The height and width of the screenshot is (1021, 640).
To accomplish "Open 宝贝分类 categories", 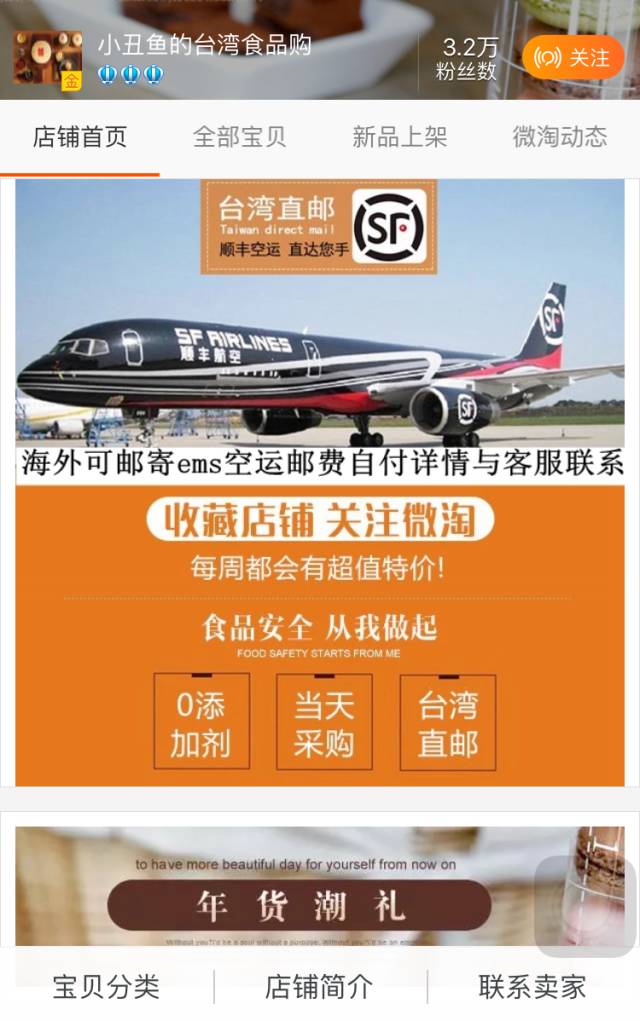I will pos(106,987).
